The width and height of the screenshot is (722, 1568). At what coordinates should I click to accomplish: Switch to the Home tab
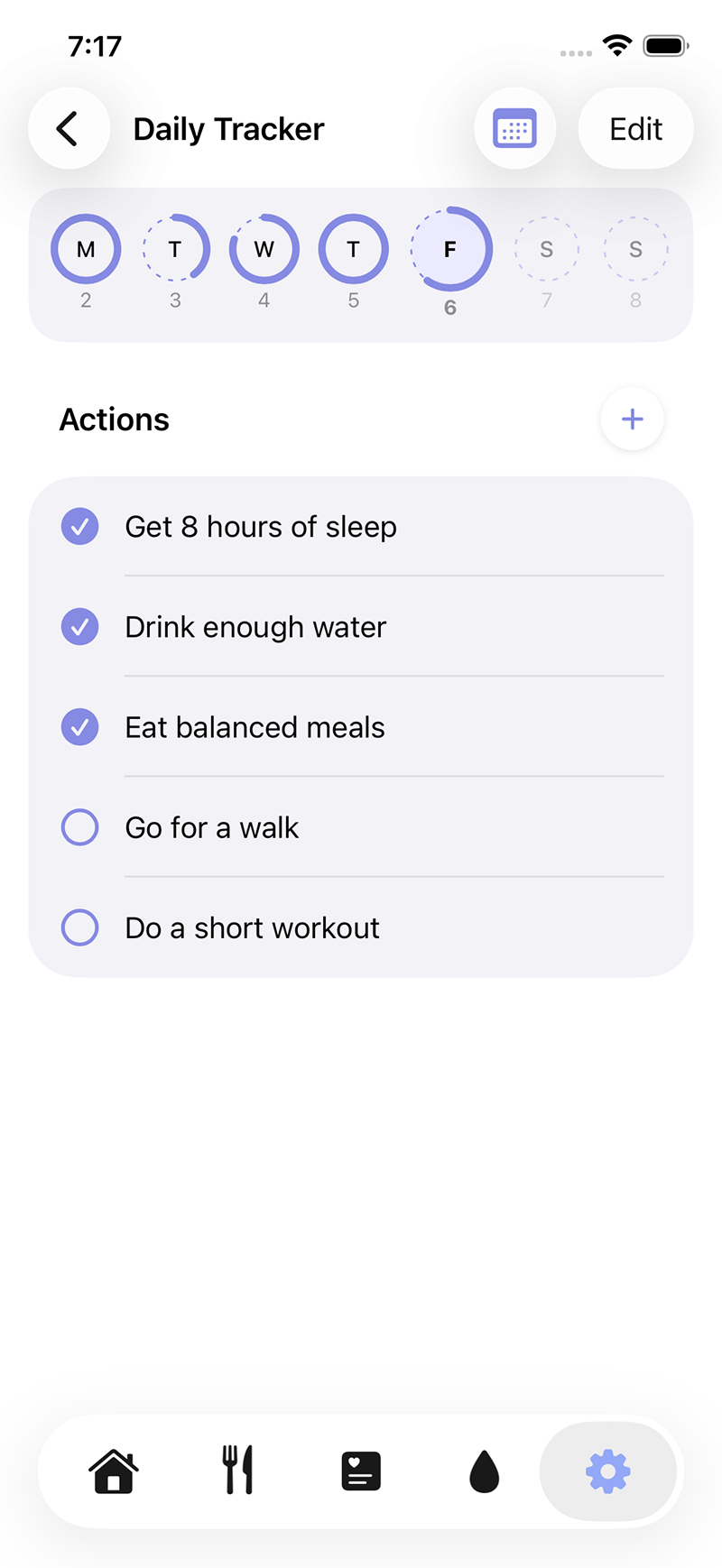(114, 1471)
